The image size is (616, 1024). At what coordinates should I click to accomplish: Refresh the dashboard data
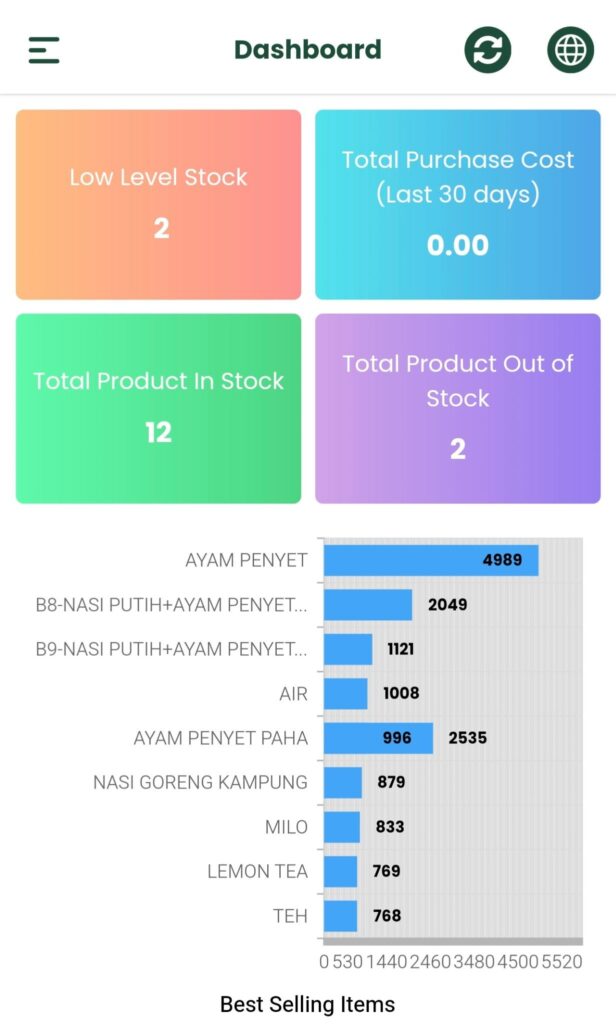[487, 50]
